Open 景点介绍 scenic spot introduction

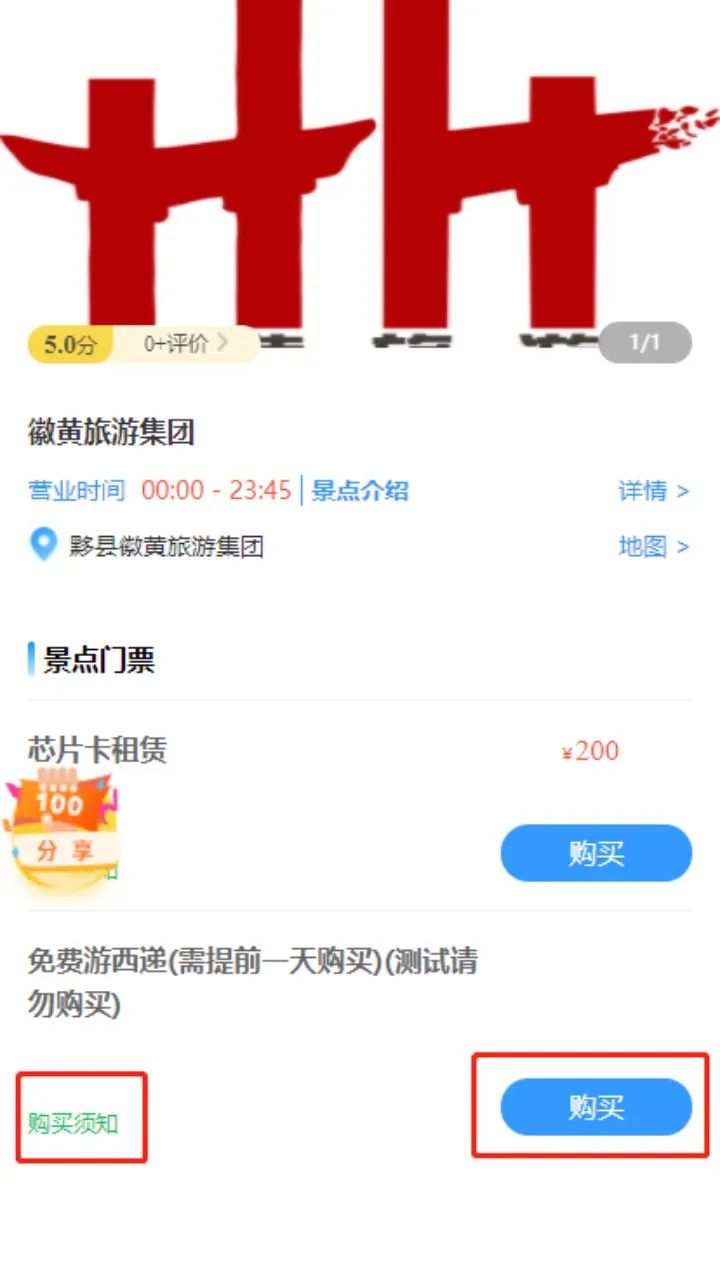click(x=360, y=491)
